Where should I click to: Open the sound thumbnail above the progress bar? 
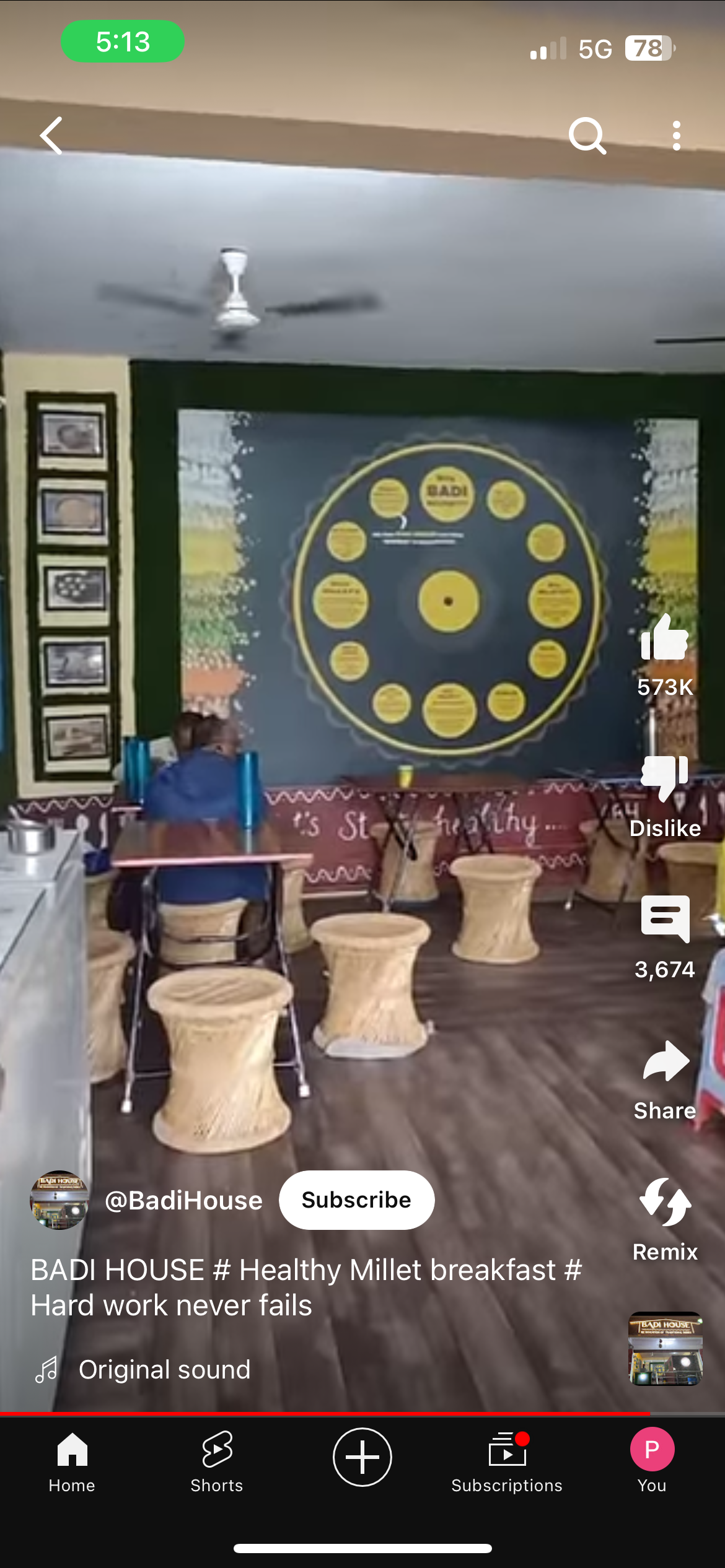[x=666, y=1348]
